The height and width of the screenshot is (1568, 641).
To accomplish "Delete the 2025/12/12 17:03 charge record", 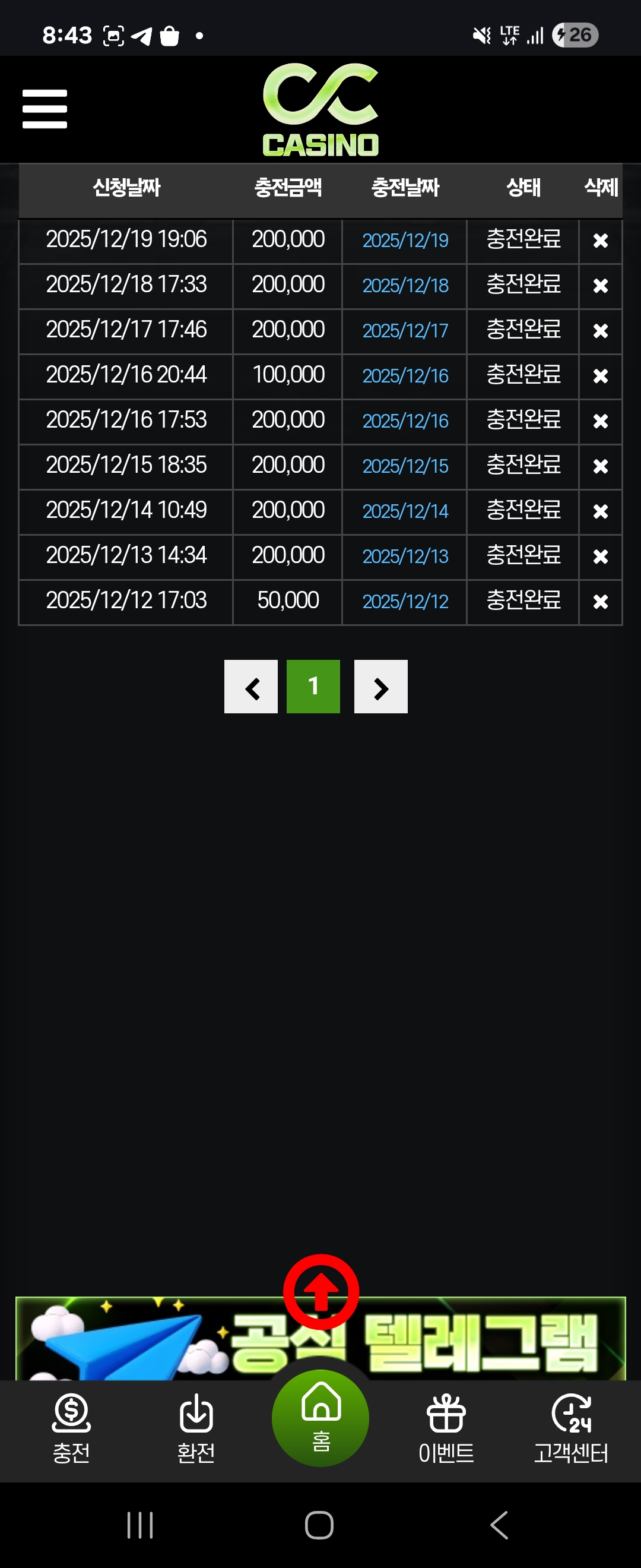I will coord(600,602).
